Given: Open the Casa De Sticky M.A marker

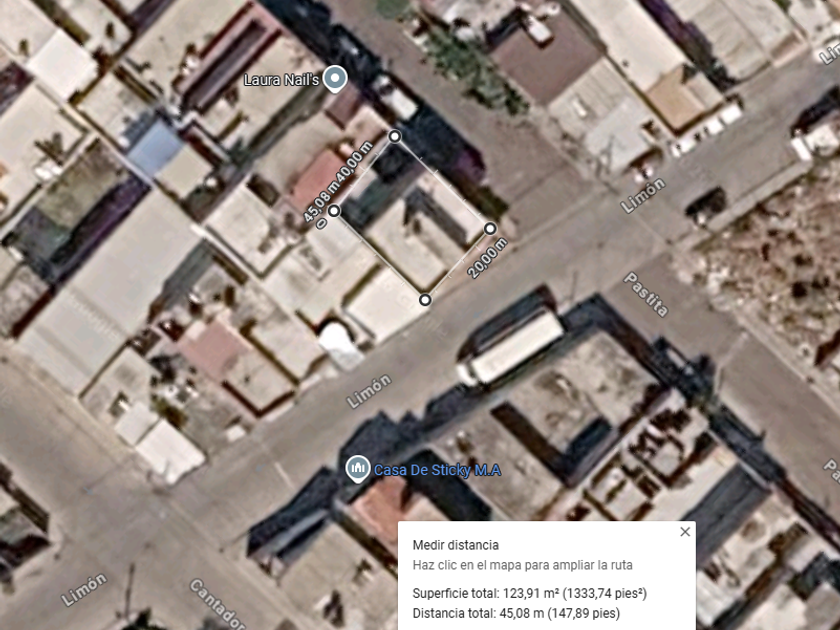Looking at the screenshot, I should (357, 469).
